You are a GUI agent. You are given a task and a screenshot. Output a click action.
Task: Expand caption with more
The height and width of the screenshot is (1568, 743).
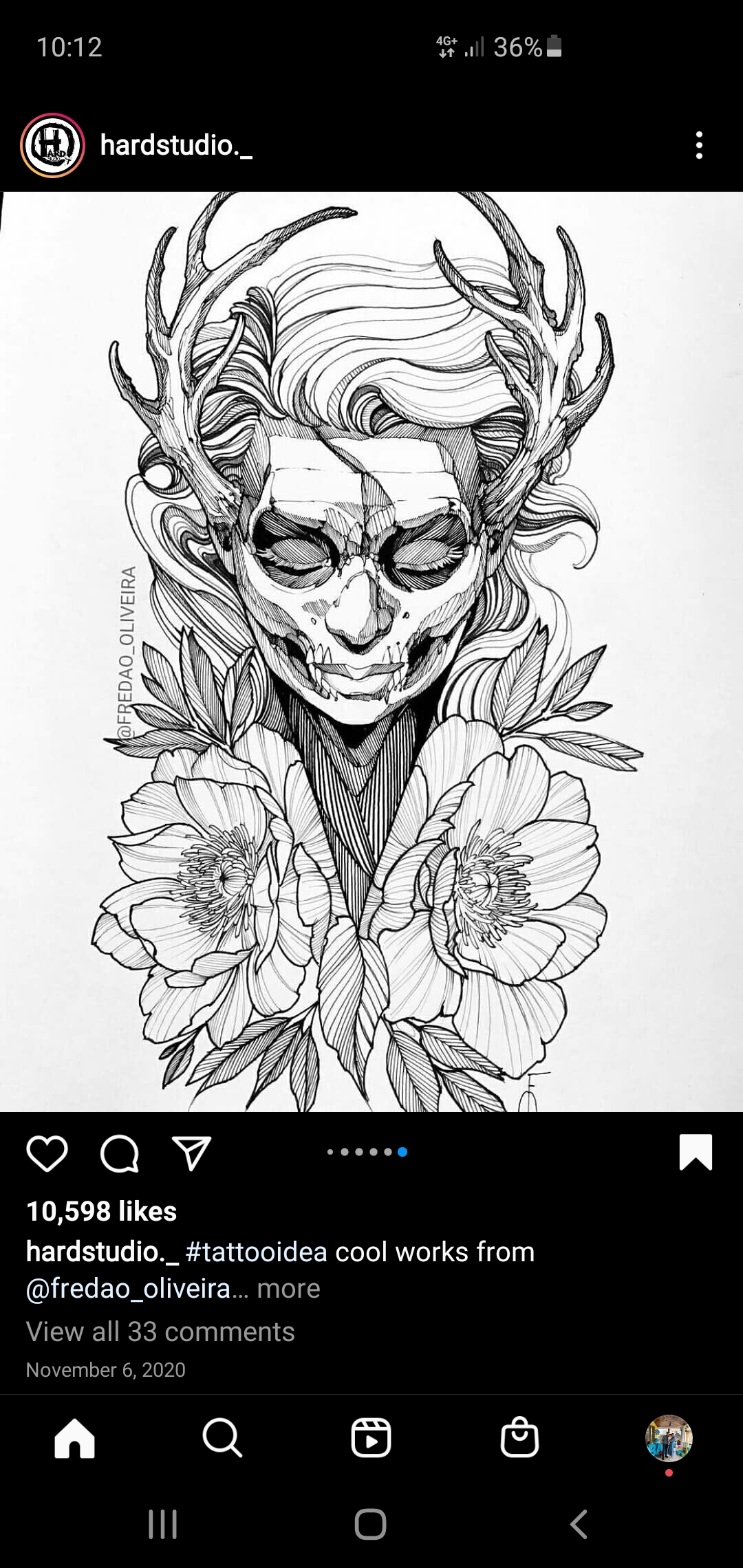point(288,1288)
